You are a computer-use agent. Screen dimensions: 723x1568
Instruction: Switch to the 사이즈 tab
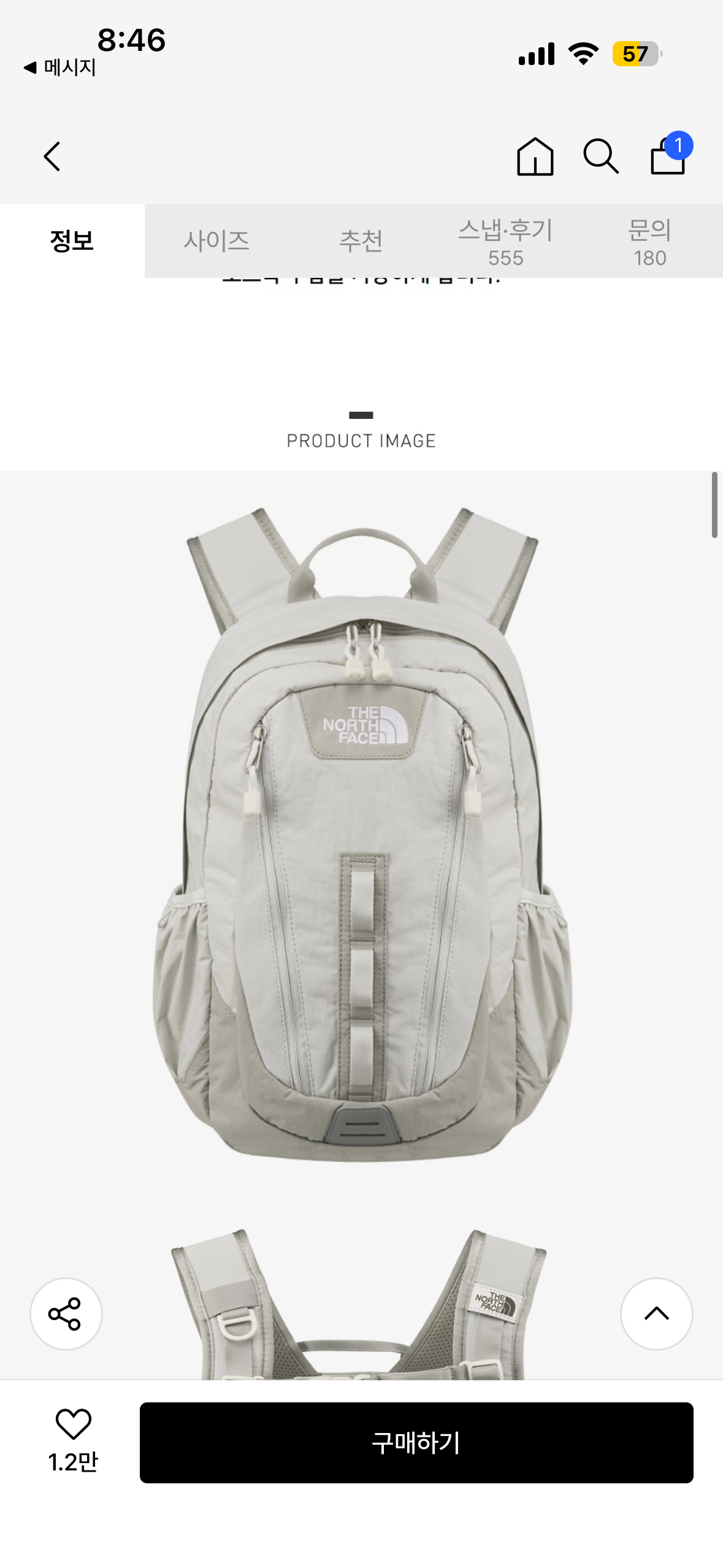[216, 240]
